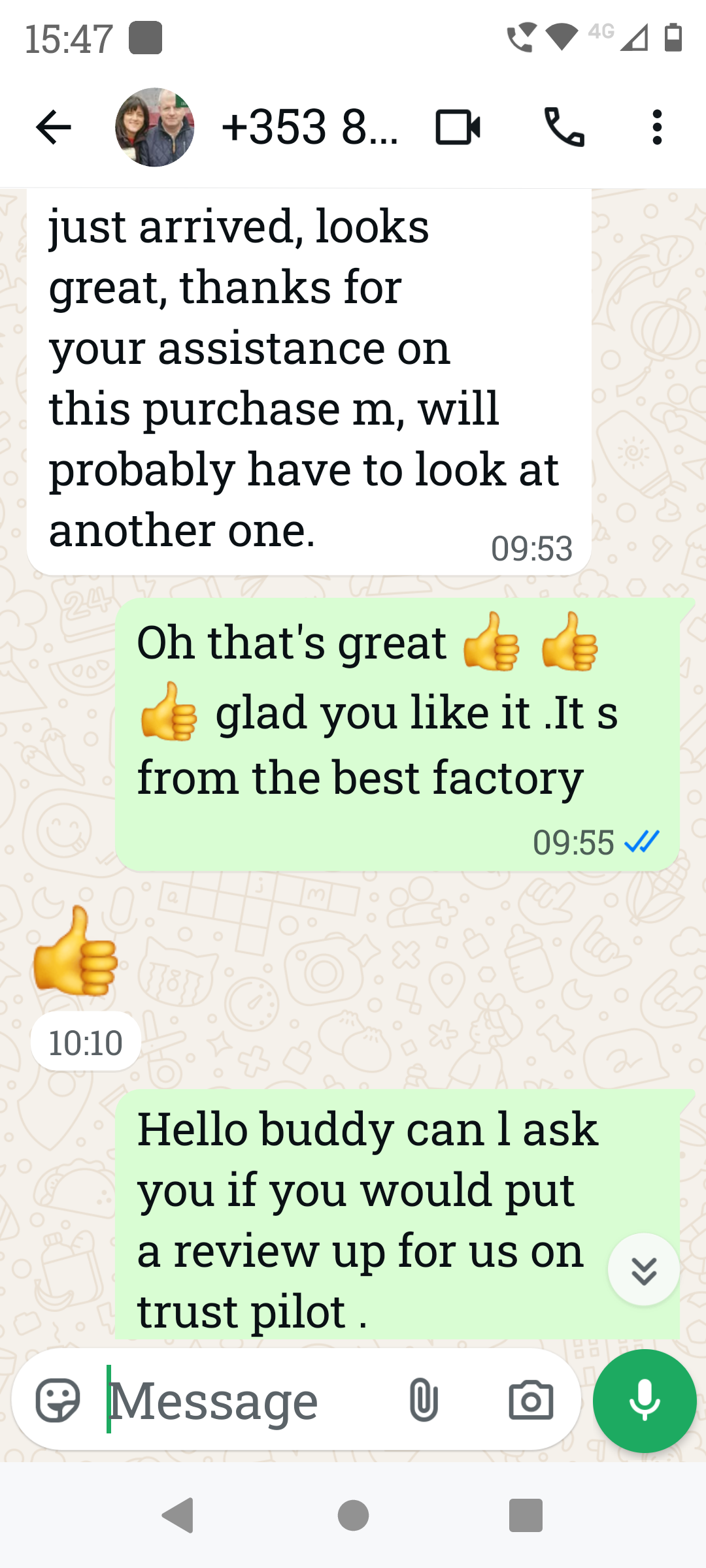Open the recent apps switcher

526,1515
